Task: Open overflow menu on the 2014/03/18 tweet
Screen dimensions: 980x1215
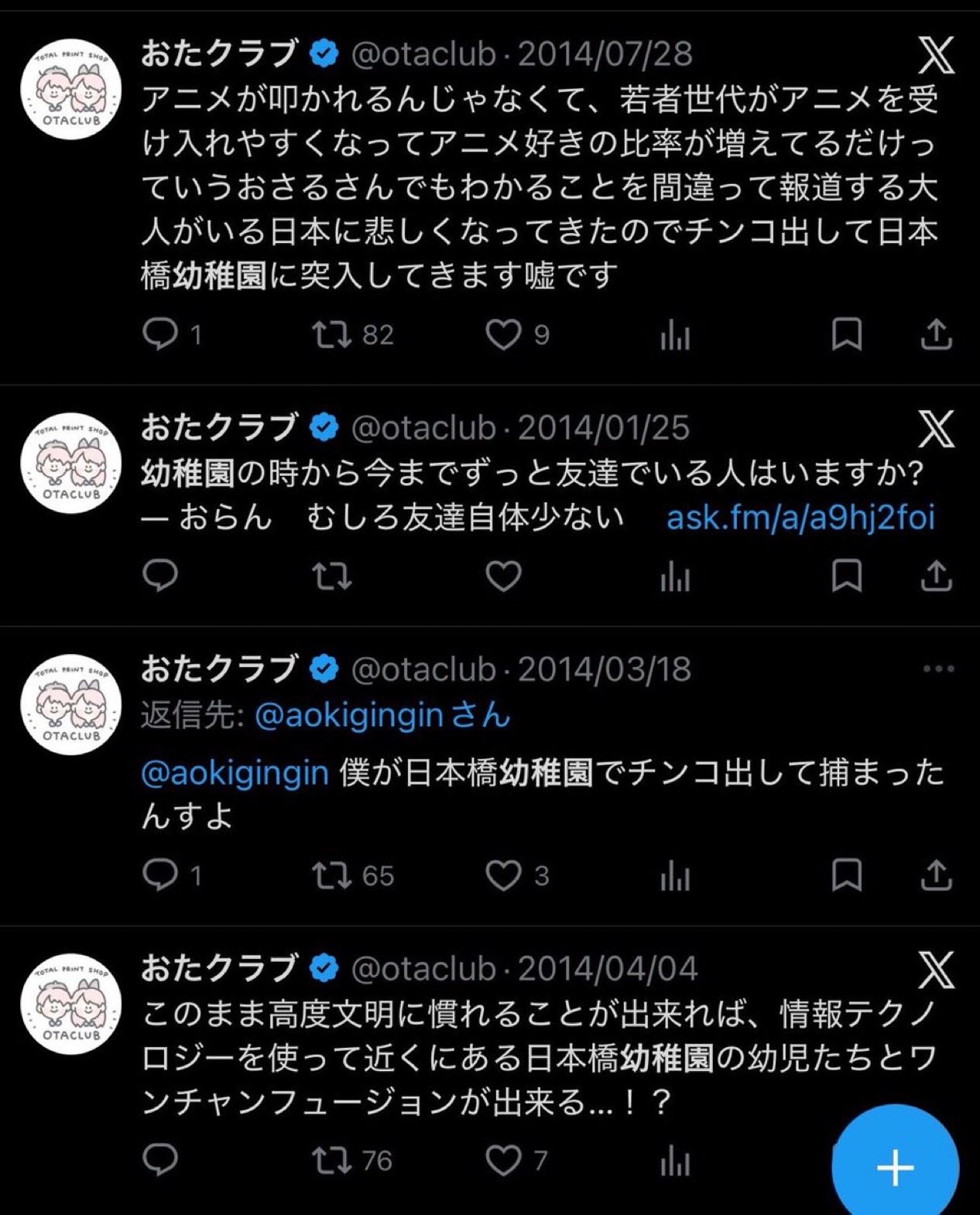Action: [x=938, y=669]
